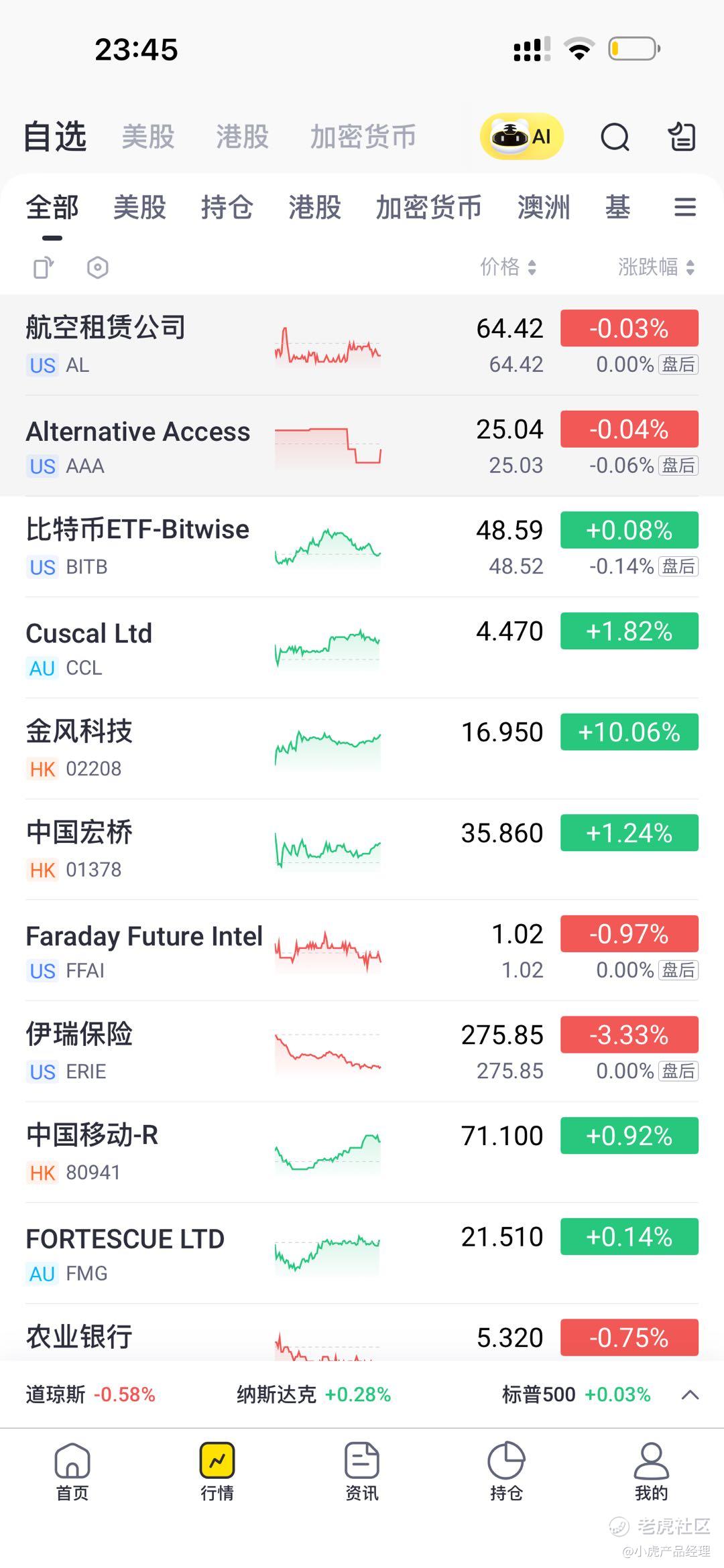Go to the 首页 home tab
Screen dimensions: 724x1568
(72, 1472)
